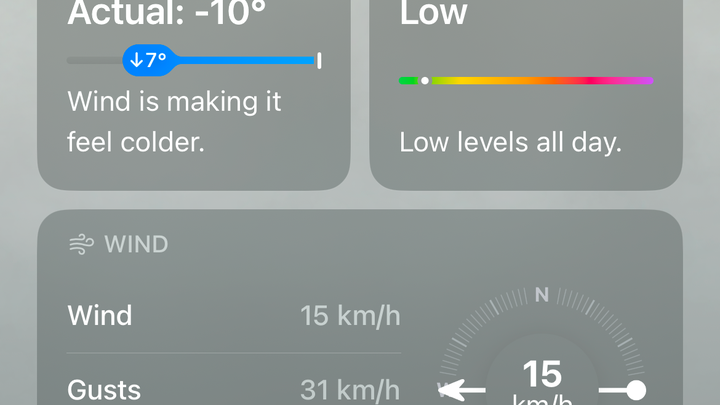Open the Wind details card

(360, 310)
